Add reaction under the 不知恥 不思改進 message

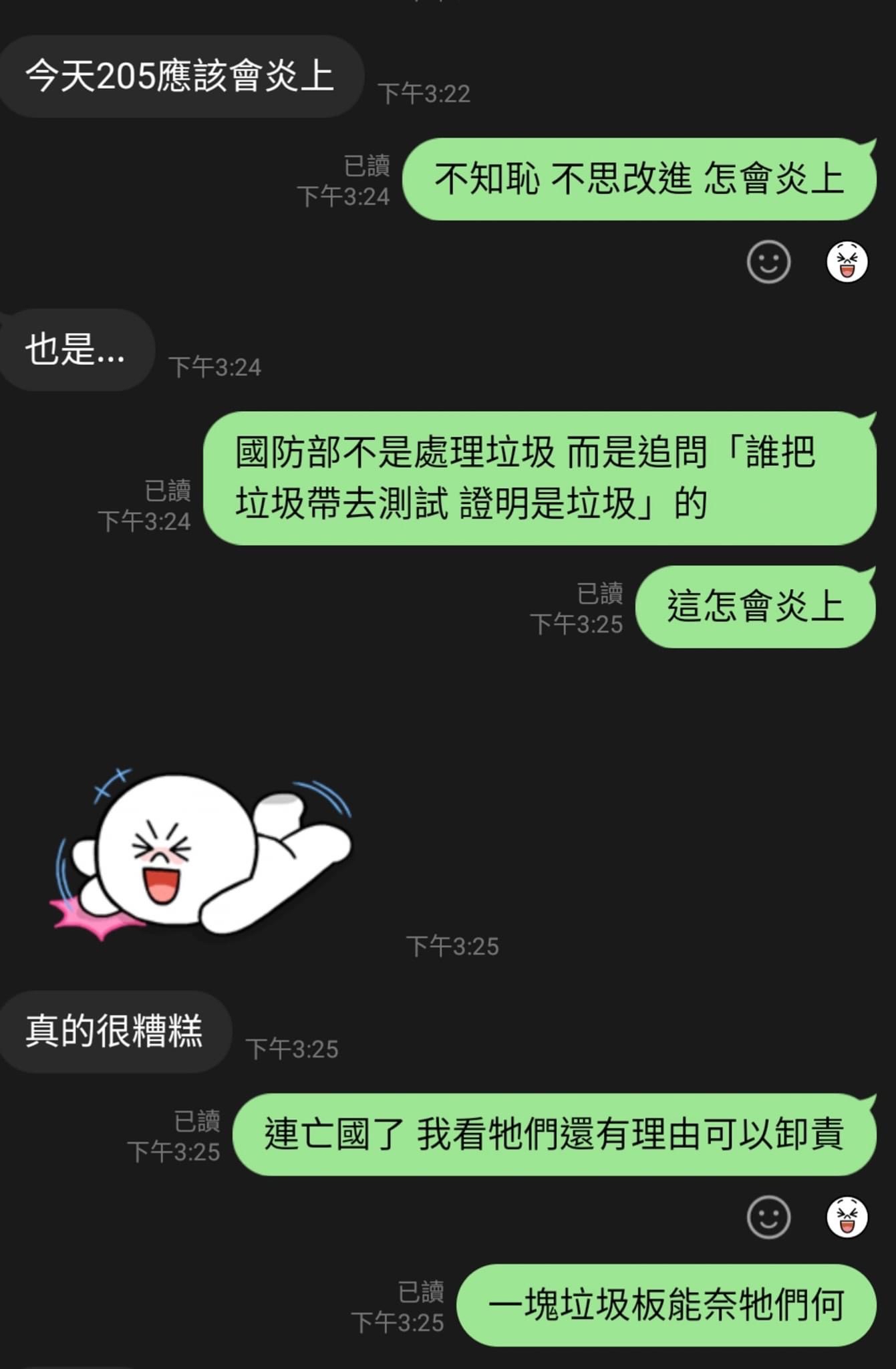click(768, 262)
